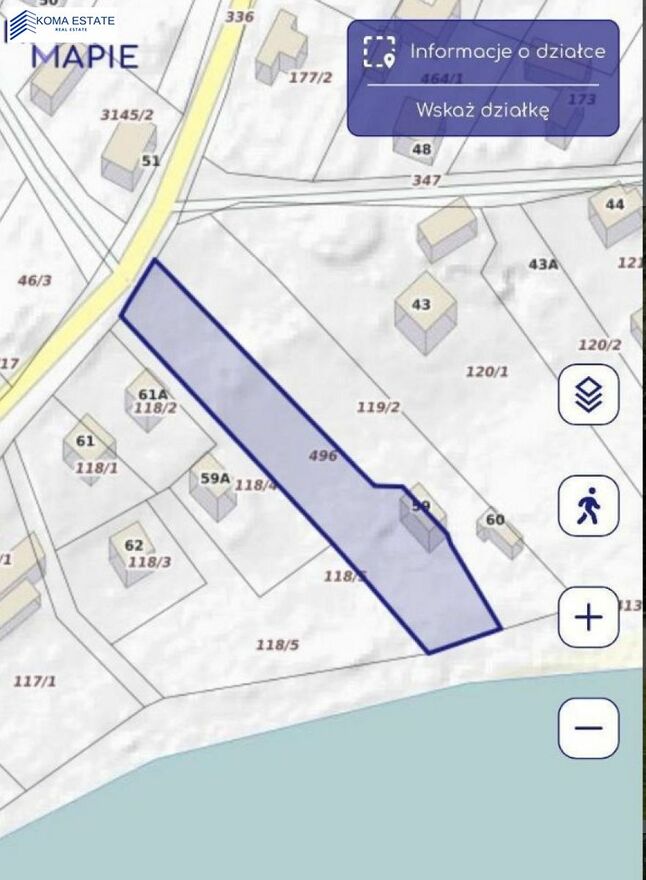Open the map layers selector

588,394
